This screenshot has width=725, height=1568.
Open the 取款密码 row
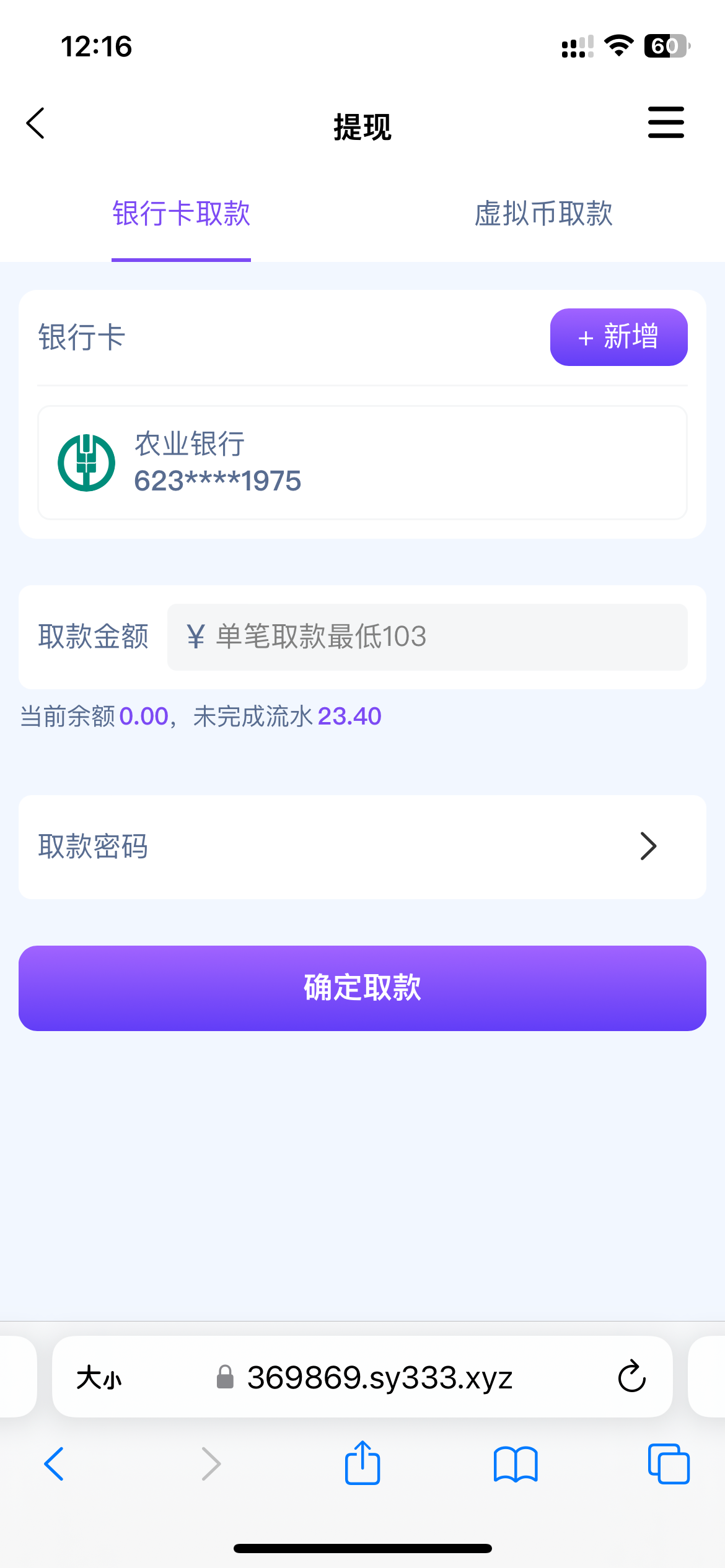point(362,847)
